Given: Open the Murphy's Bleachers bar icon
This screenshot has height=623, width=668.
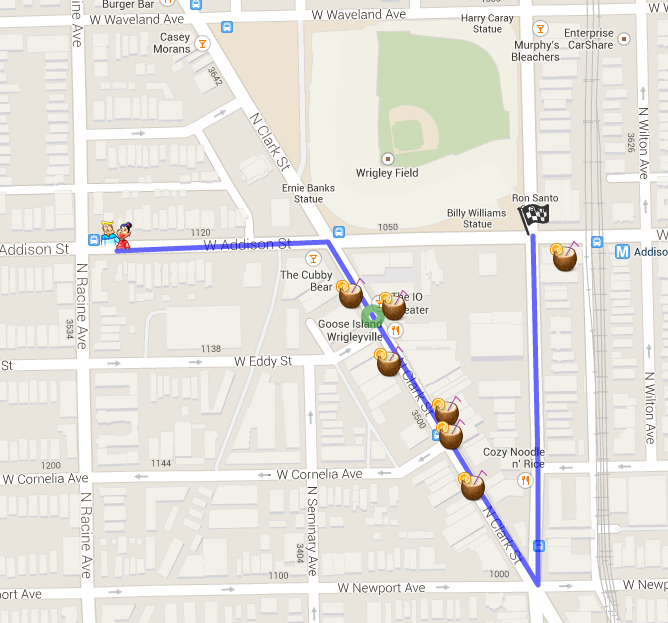Looking at the screenshot, I should click(x=541, y=28).
